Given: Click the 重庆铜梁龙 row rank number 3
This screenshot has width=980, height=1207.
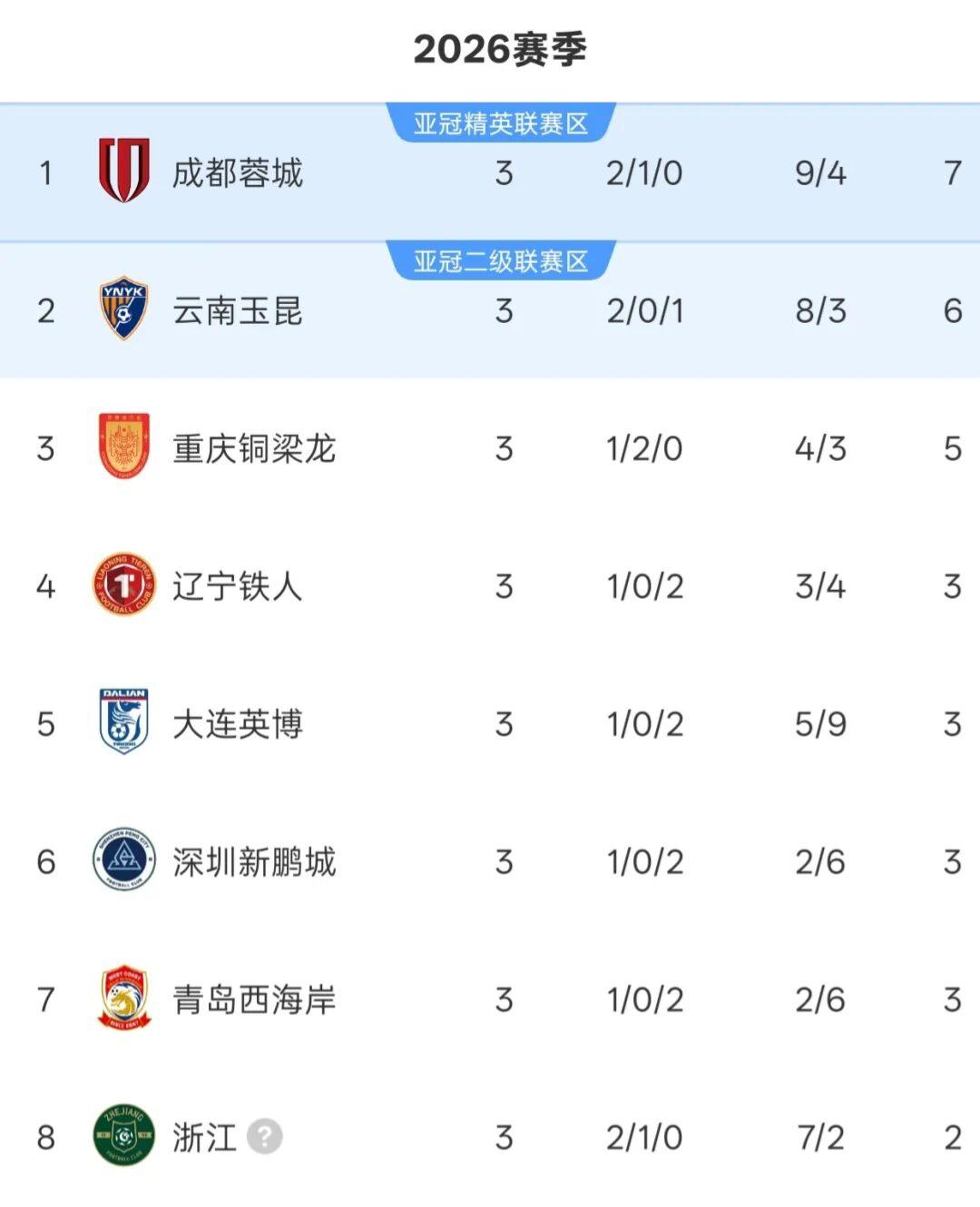Looking at the screenshot, I should pos(44,448).
